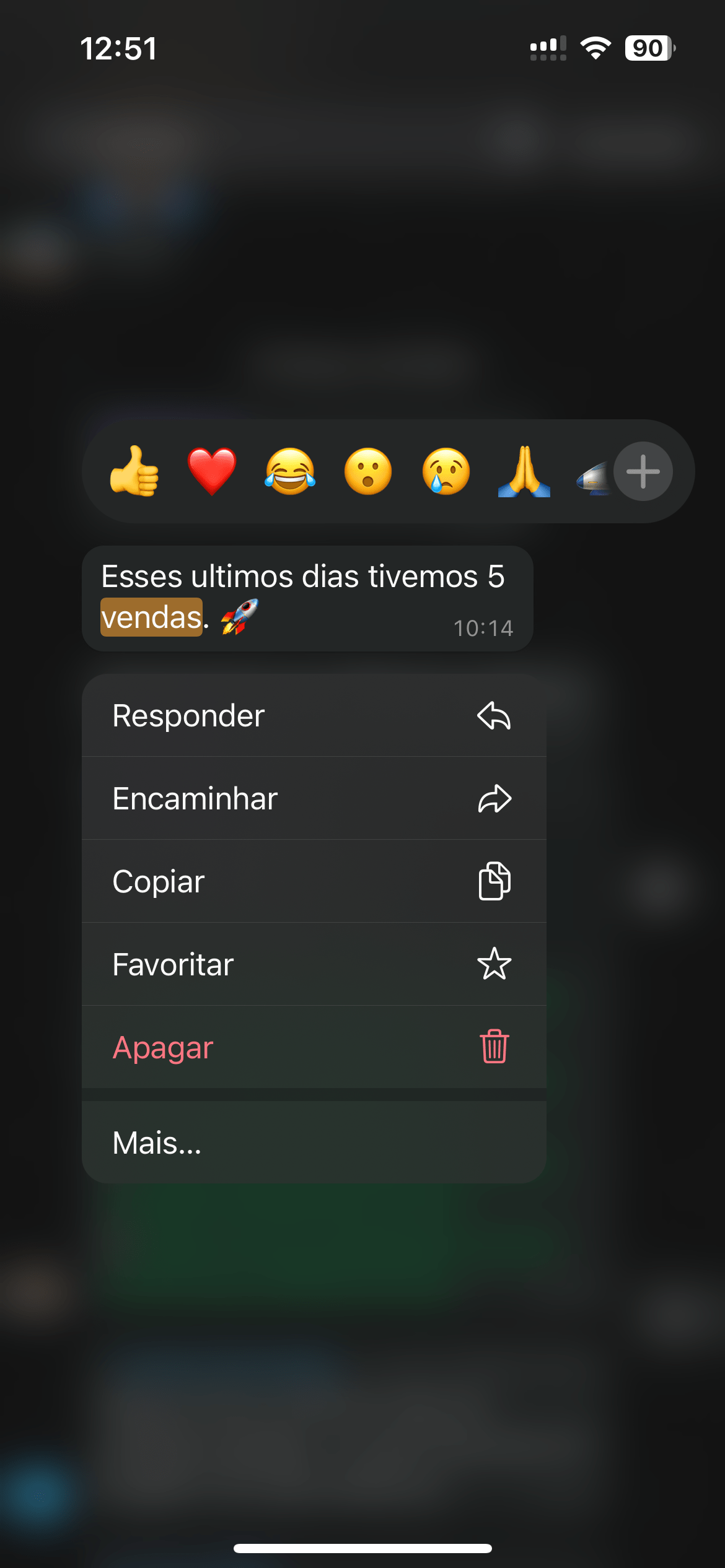Open more emoji reactions with plus button
The image size is (725, 1568).
(x=643, y=471)
